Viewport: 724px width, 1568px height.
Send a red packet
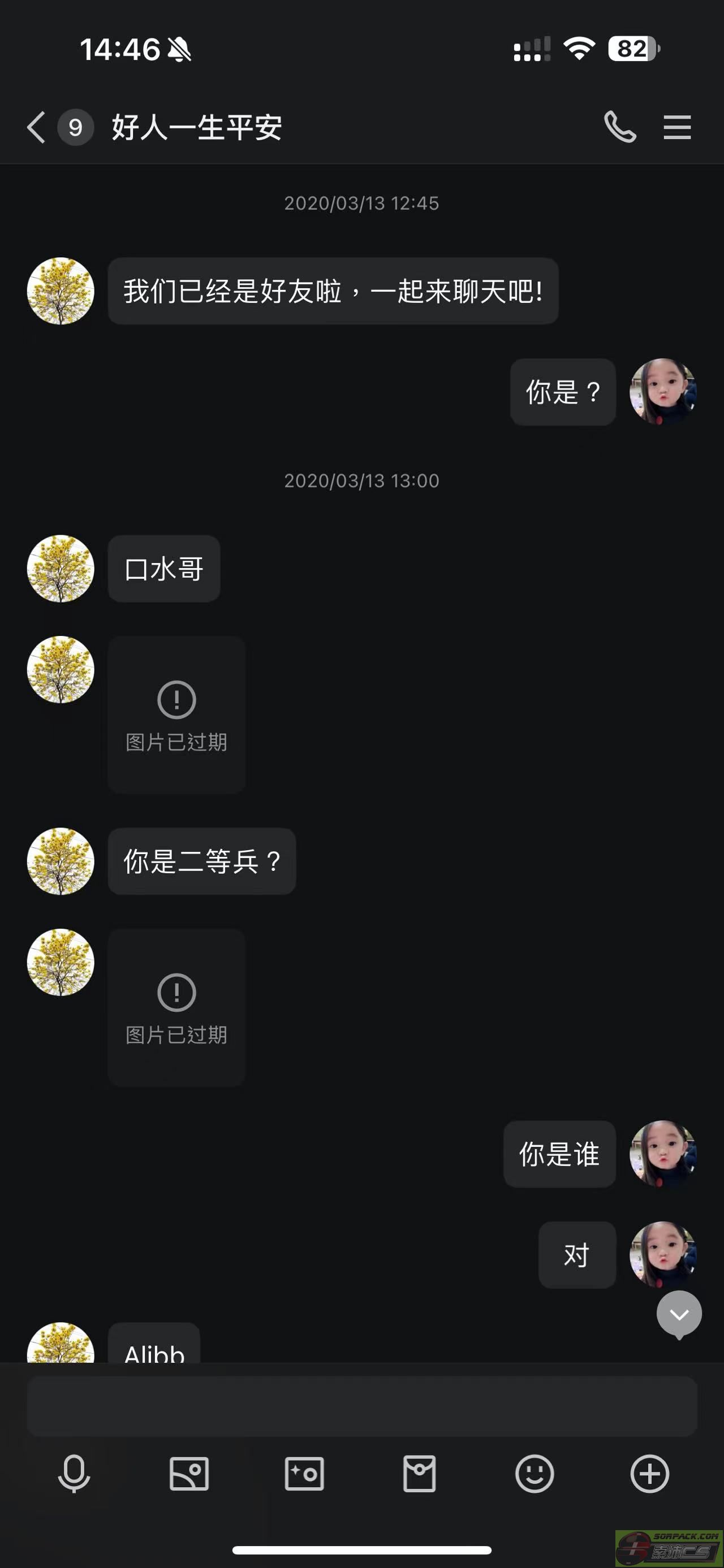pos(420,1474)
